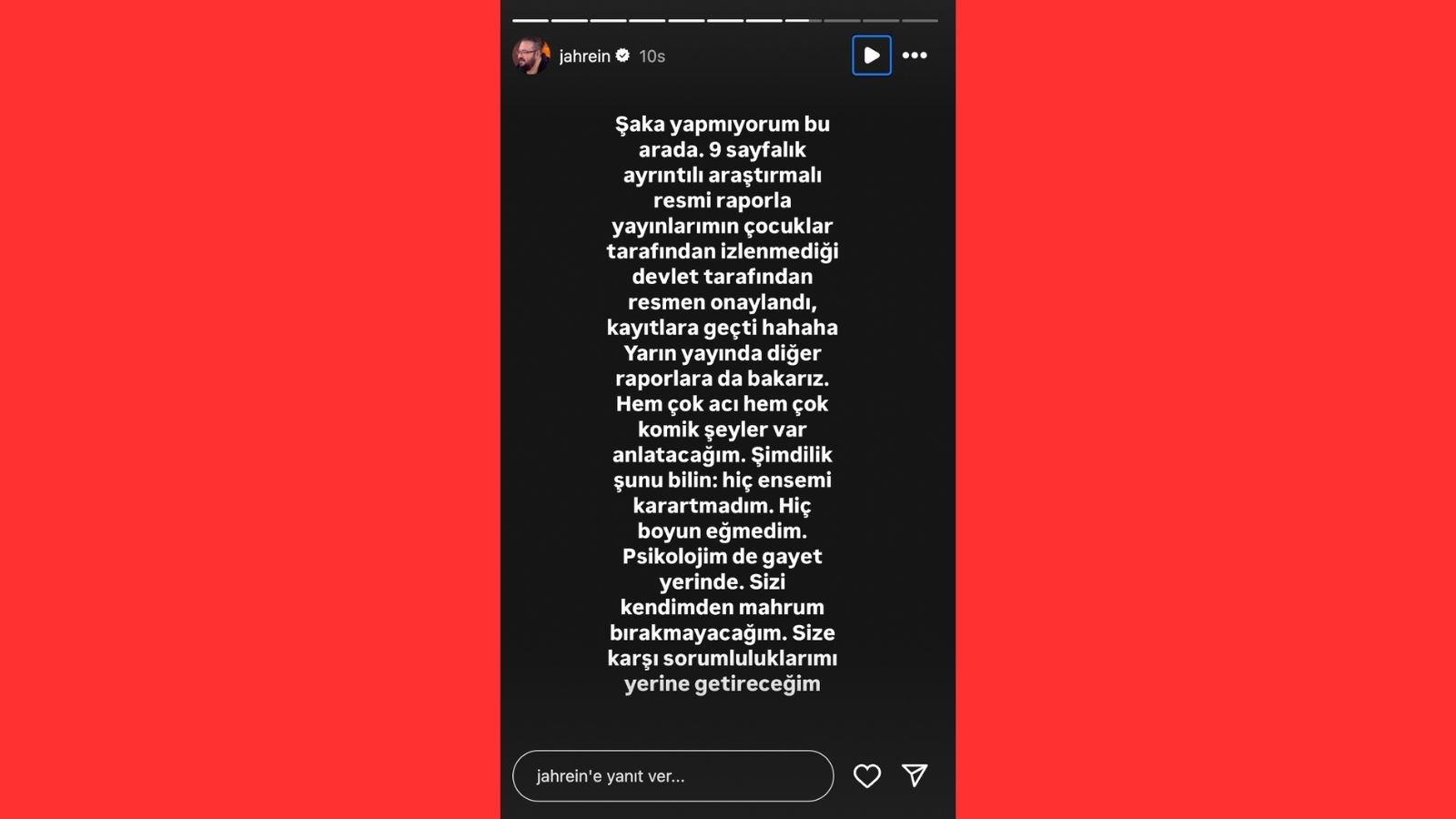The height and width of the screenshot is (819, 1456).
Task: Resume story playback with play button
Action: tap(871, 56)
